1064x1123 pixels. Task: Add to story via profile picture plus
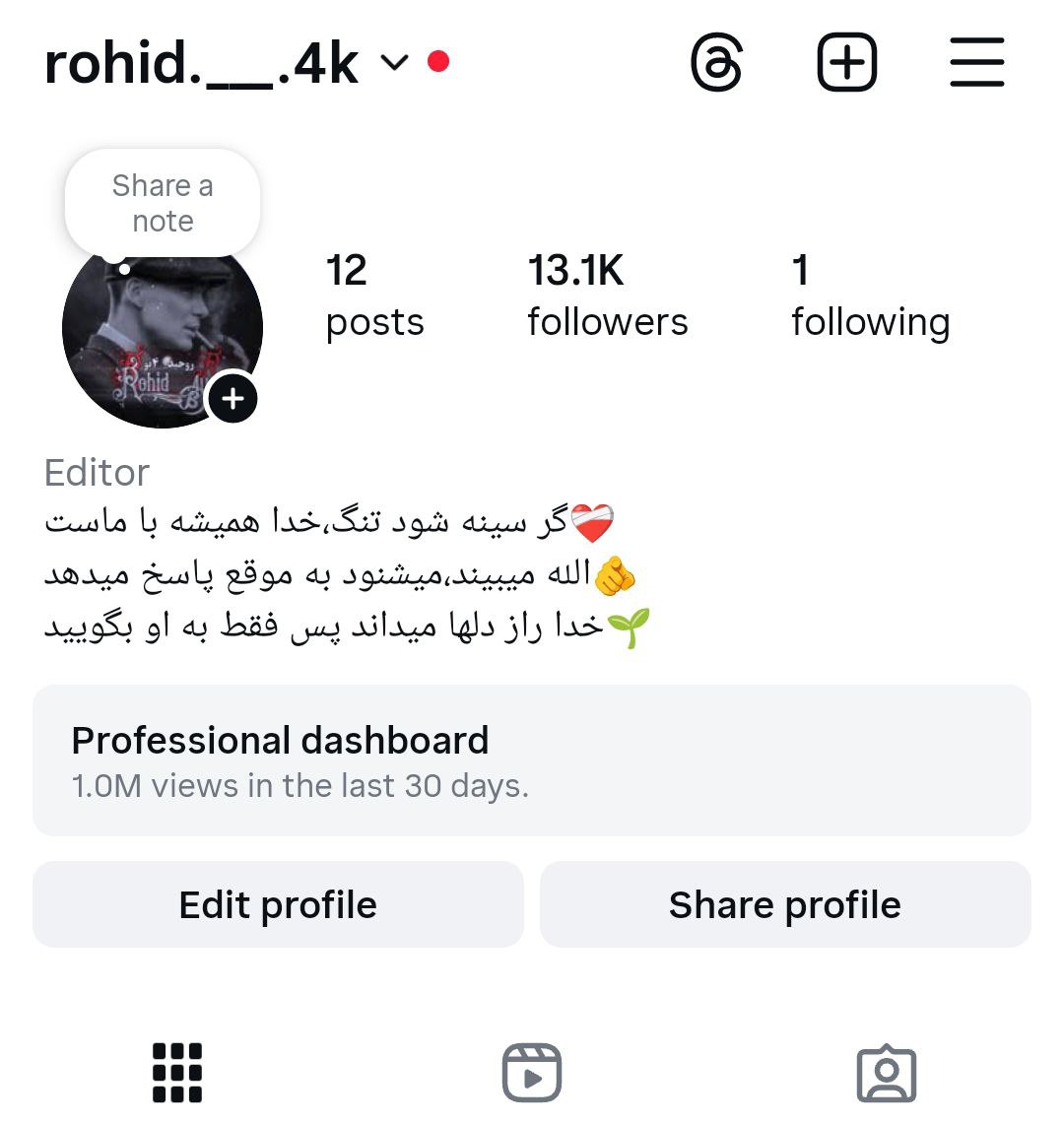click(233, 399)
